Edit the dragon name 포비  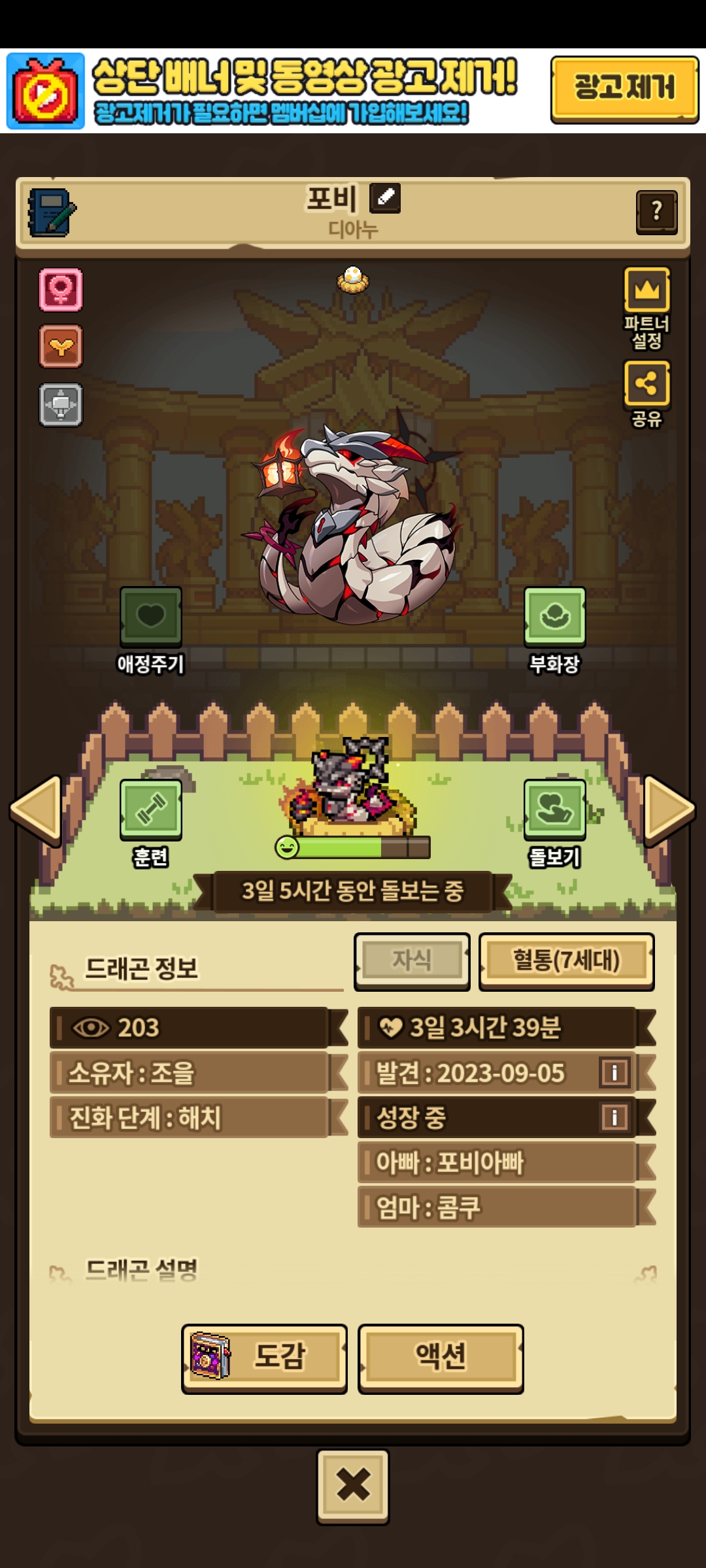pyautogui.click(x=385, y=197)
